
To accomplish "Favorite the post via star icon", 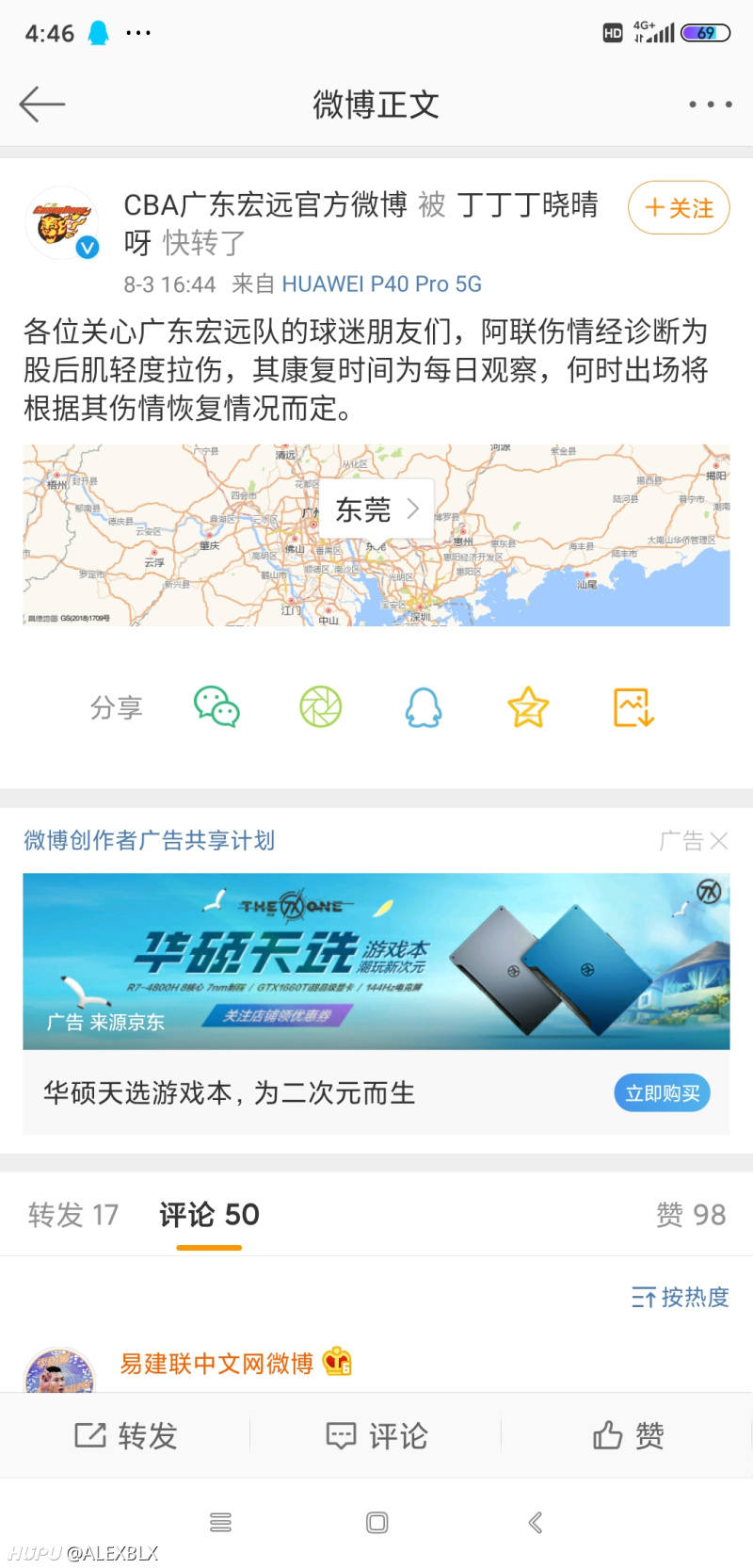I will tap(527, 707).
